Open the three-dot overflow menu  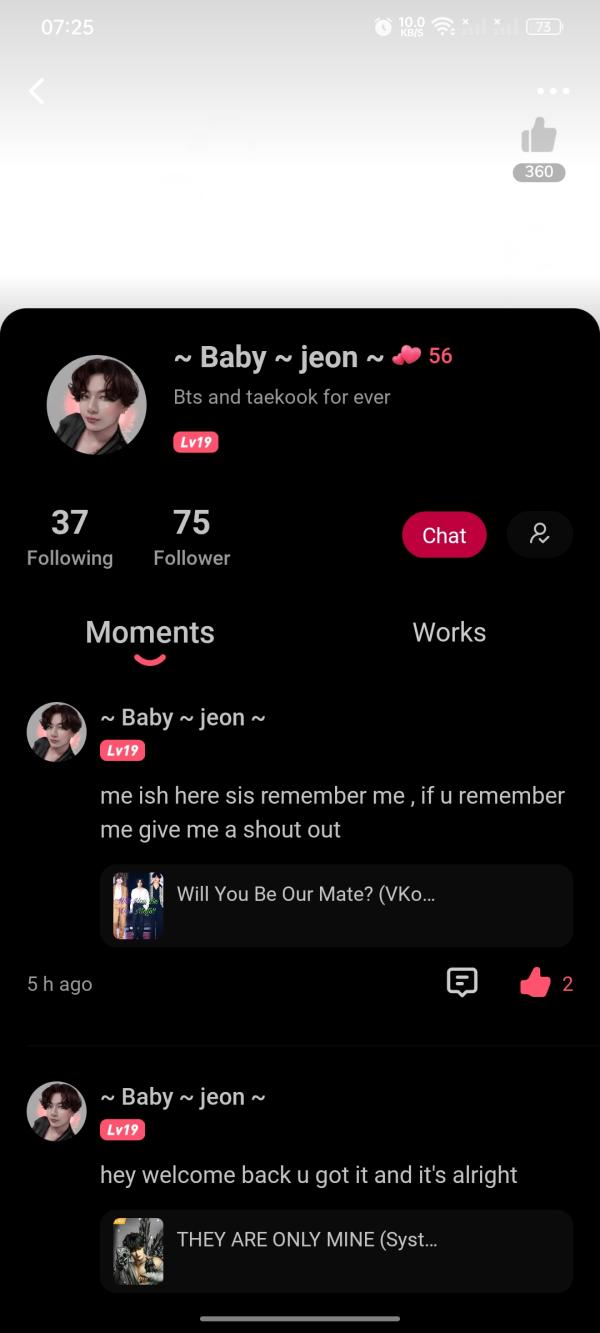[552, 91]
